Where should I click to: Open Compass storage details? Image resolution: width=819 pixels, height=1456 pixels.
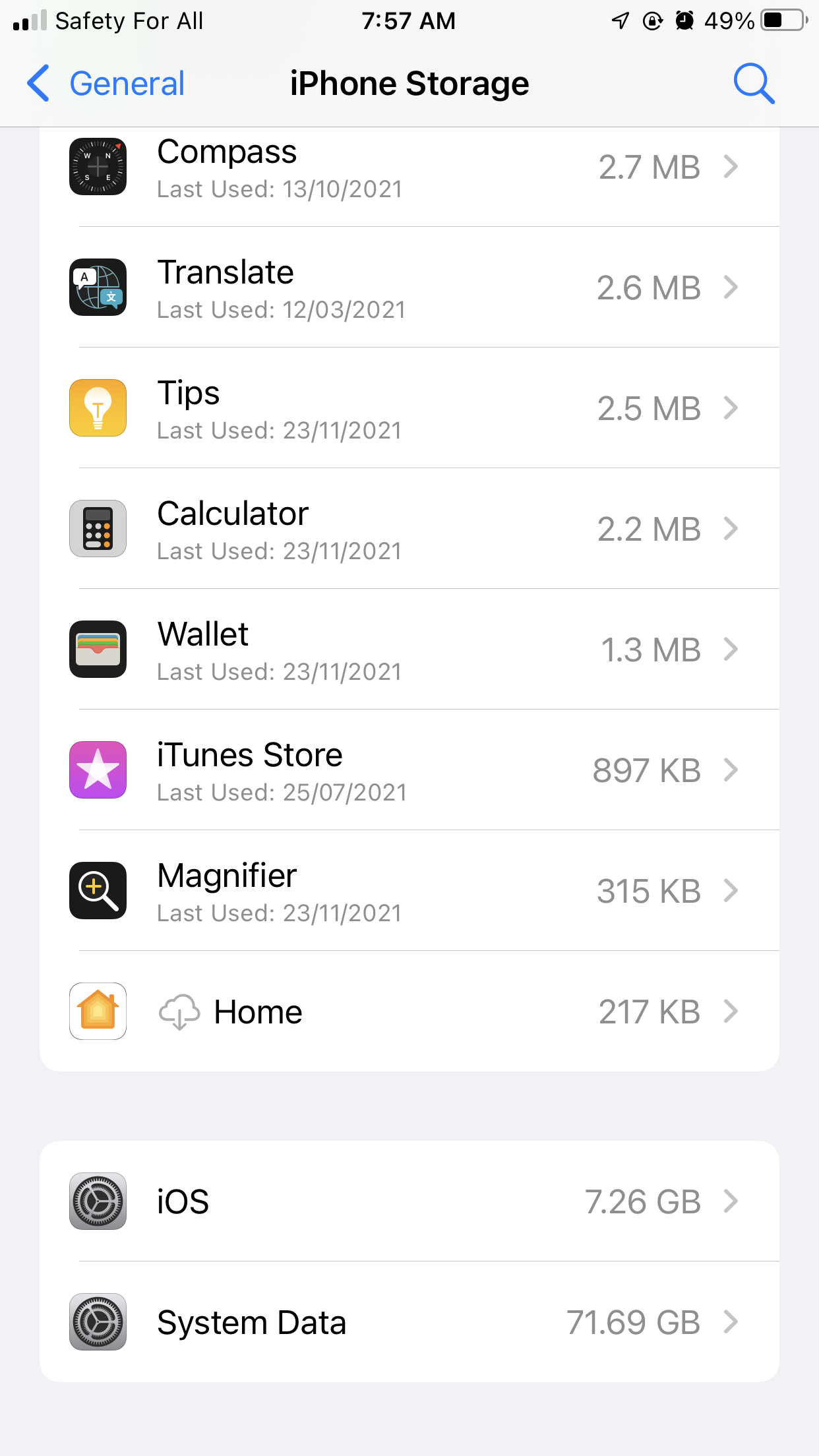409,168
